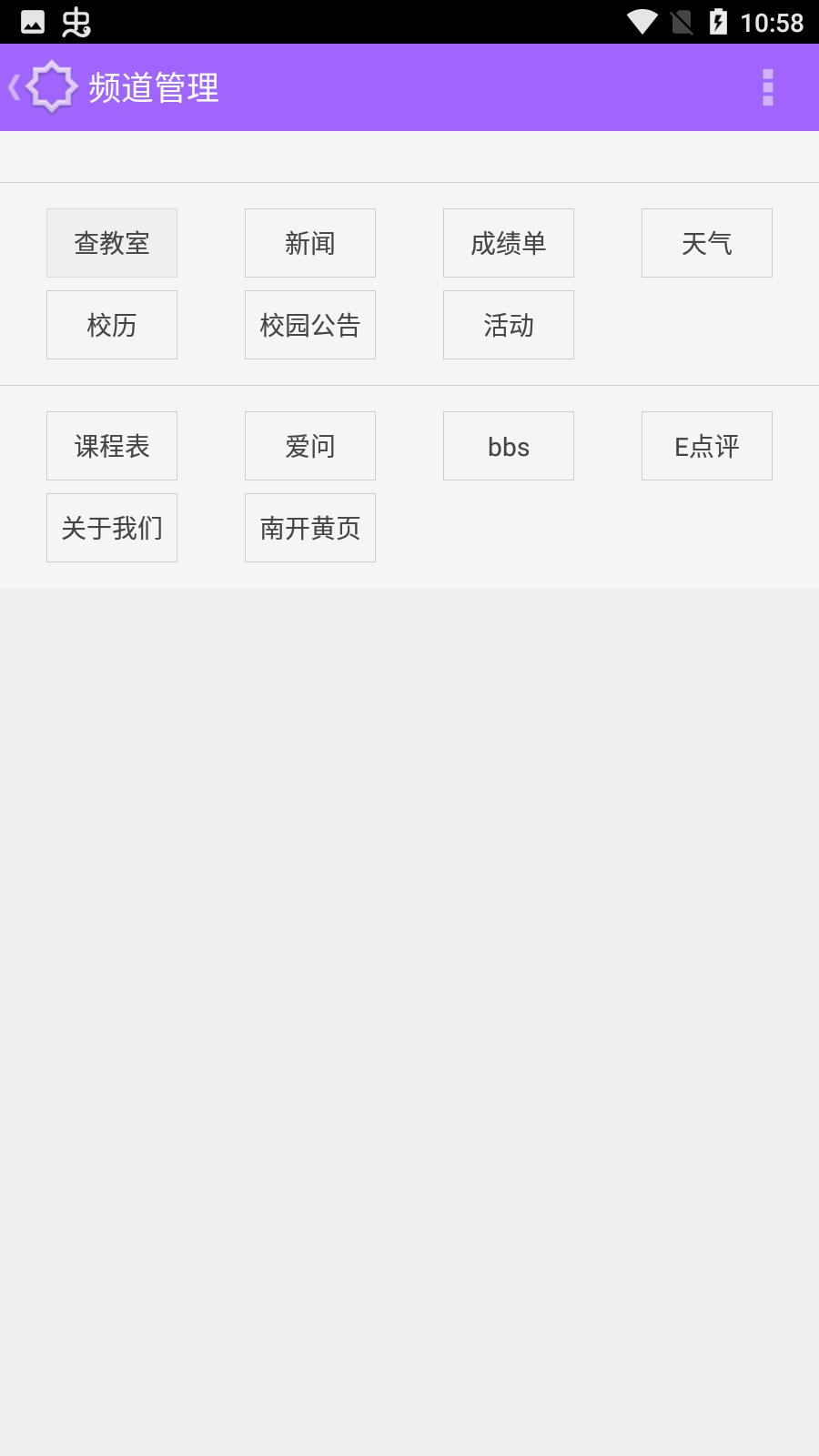Open the overflow menu
Viewport: 819px width, 1456px height.
(x=768, y=87)
